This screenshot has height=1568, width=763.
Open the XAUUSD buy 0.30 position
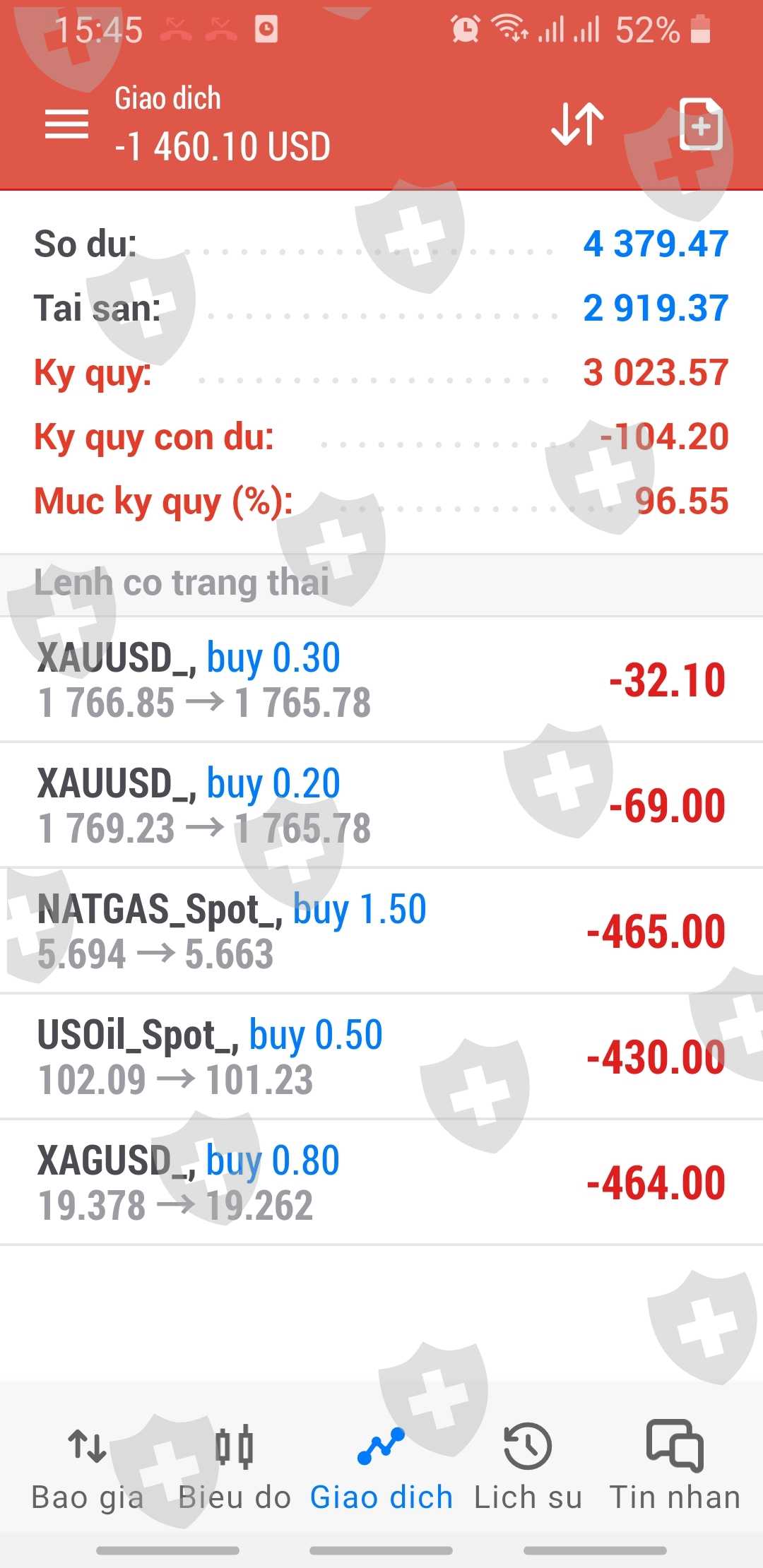[x=381, y=679]
